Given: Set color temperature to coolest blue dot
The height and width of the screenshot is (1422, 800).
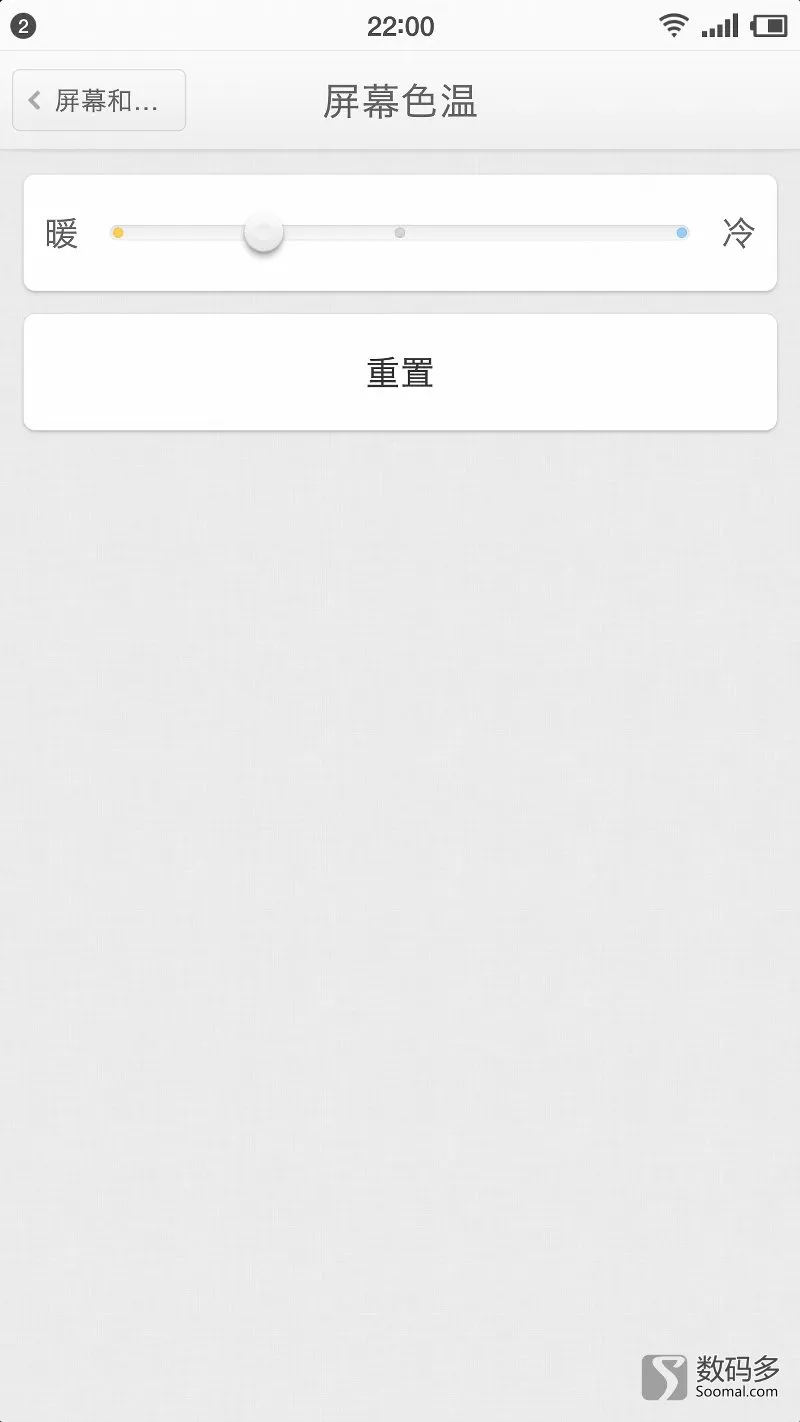Looking at the screenshot, I should (682, 233).
